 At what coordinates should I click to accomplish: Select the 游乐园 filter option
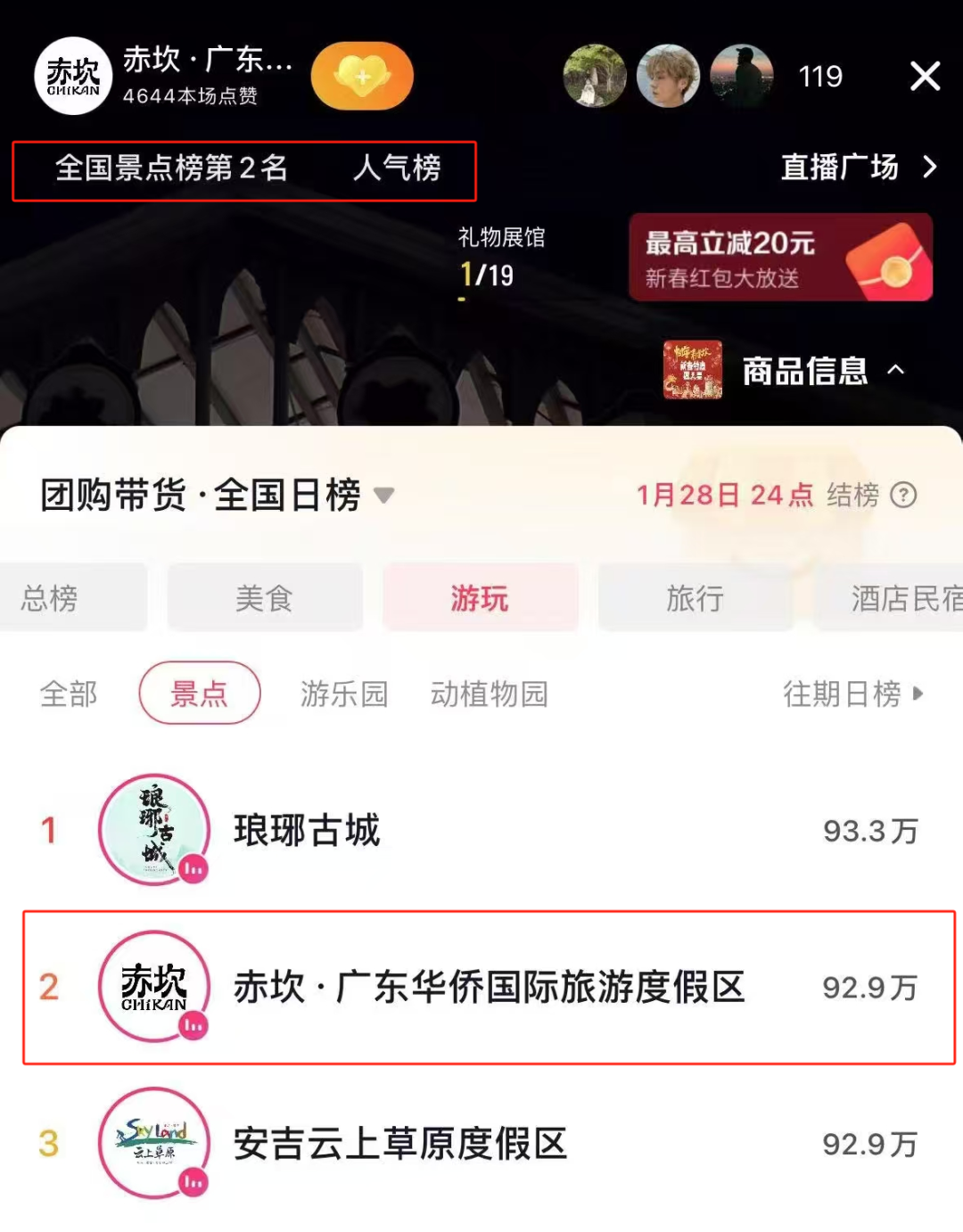344,694
